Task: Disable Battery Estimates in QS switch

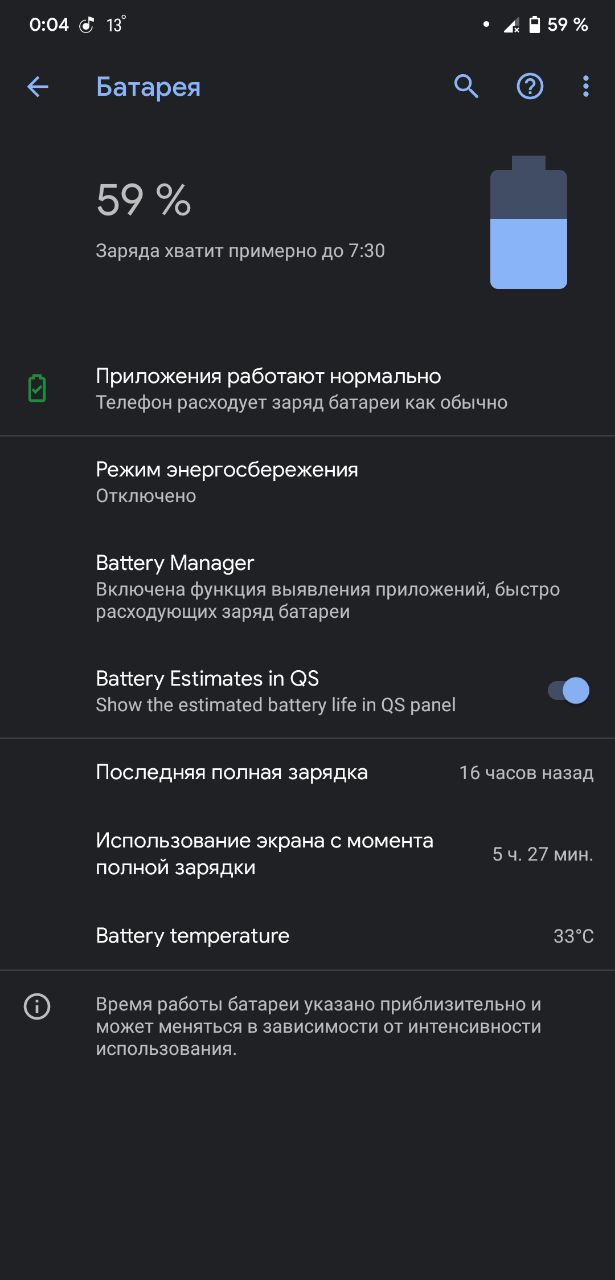Action: coord(568,691)
